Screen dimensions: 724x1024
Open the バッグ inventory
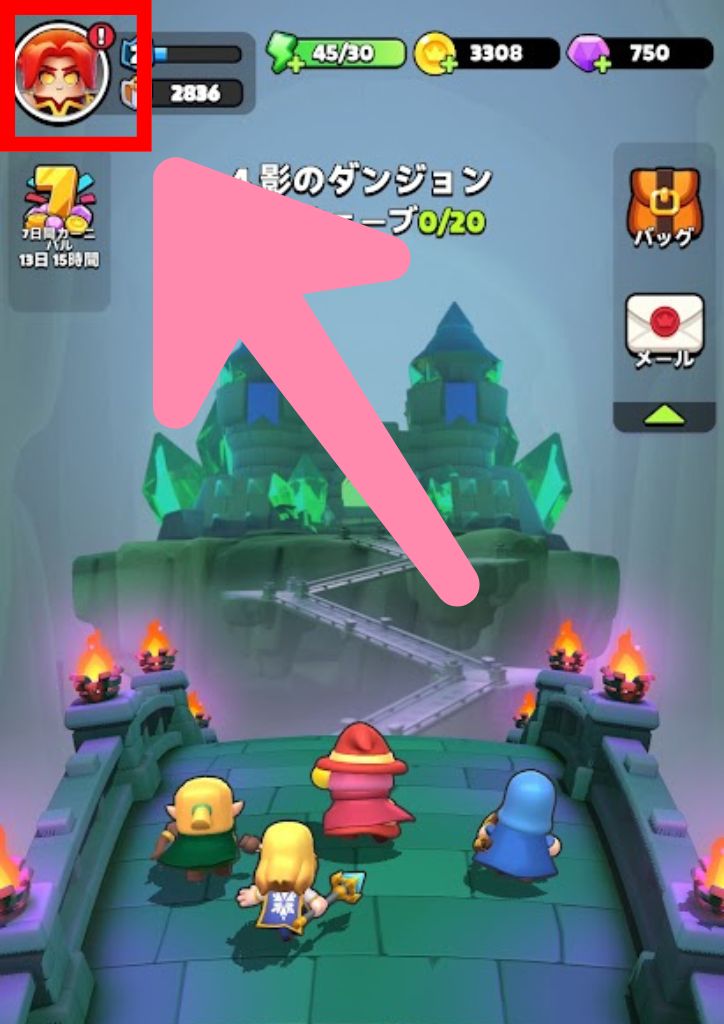pos(664,208)
